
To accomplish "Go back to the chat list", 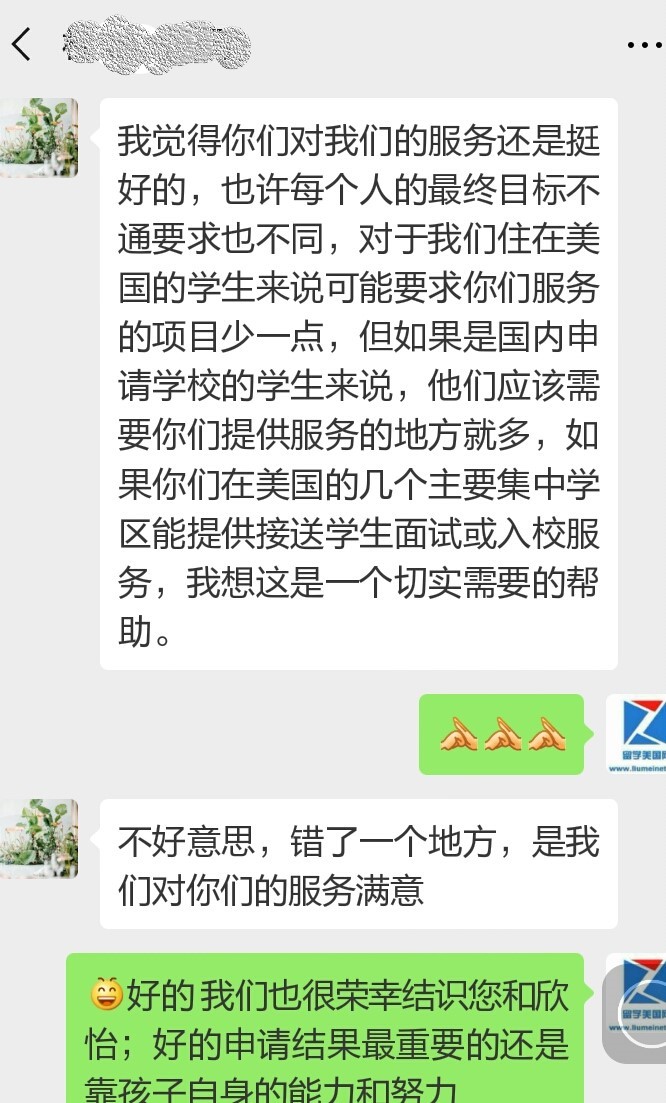I will (22, 44).
